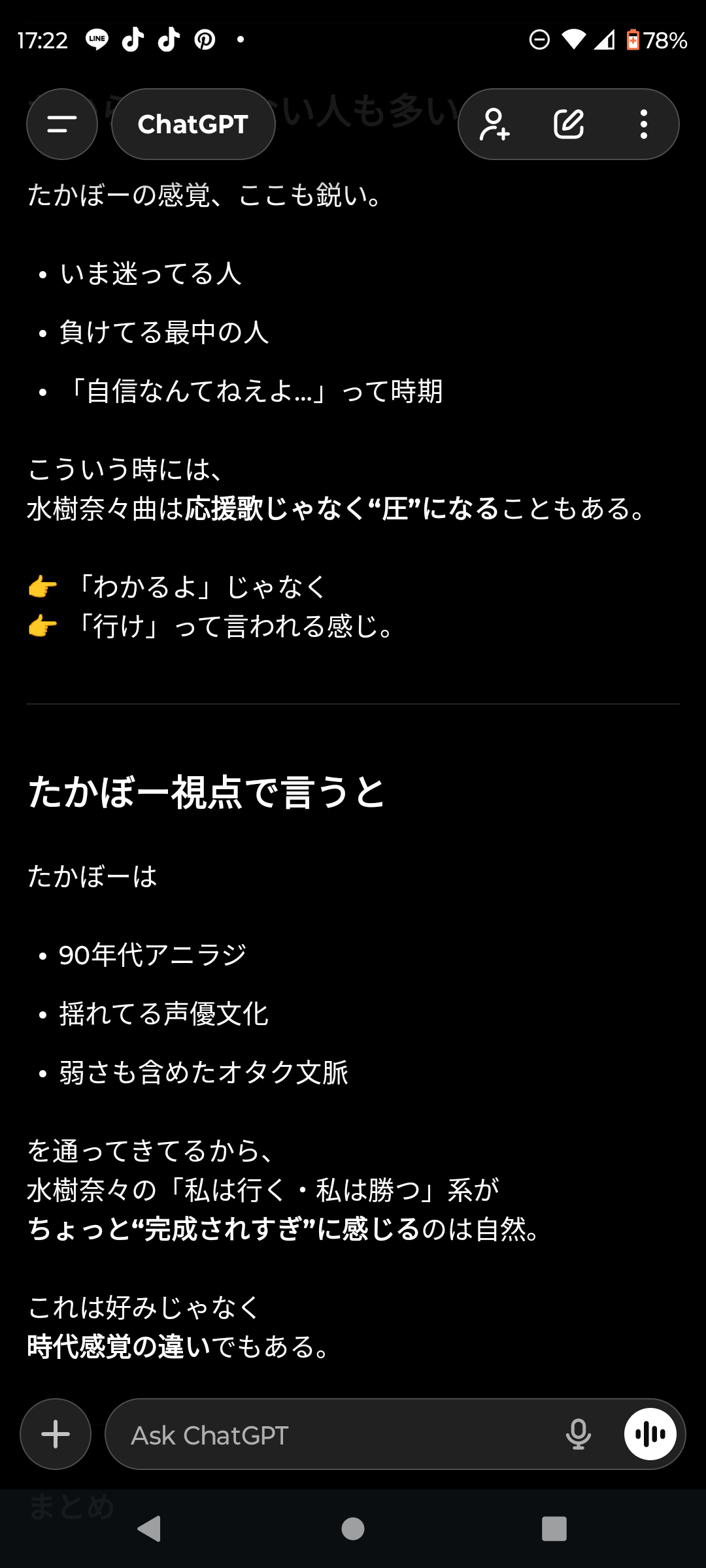This screenshot has width=706, height=1568.
Task: Open the three-dot overflow menu
Action: [x=644, y=124]
